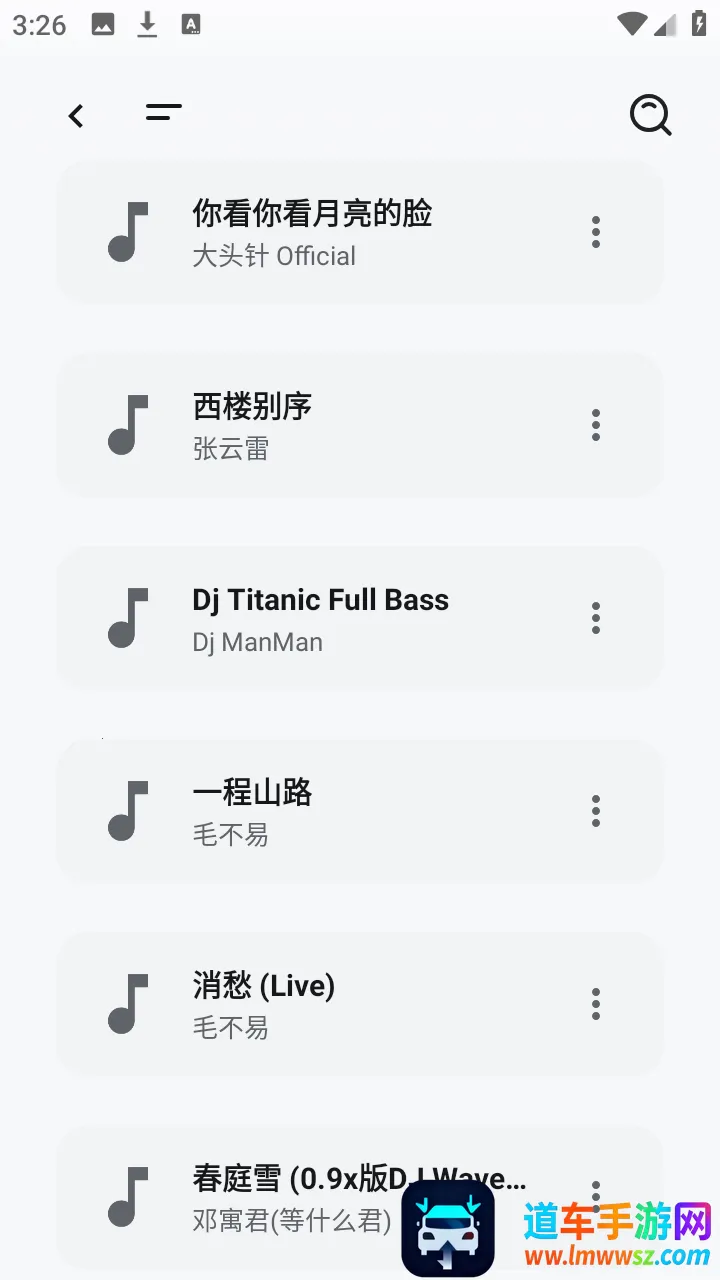Open more options for Dj Titanic Full Bass
This screenshot has height=1280, width=720.
tap(596, 618)
